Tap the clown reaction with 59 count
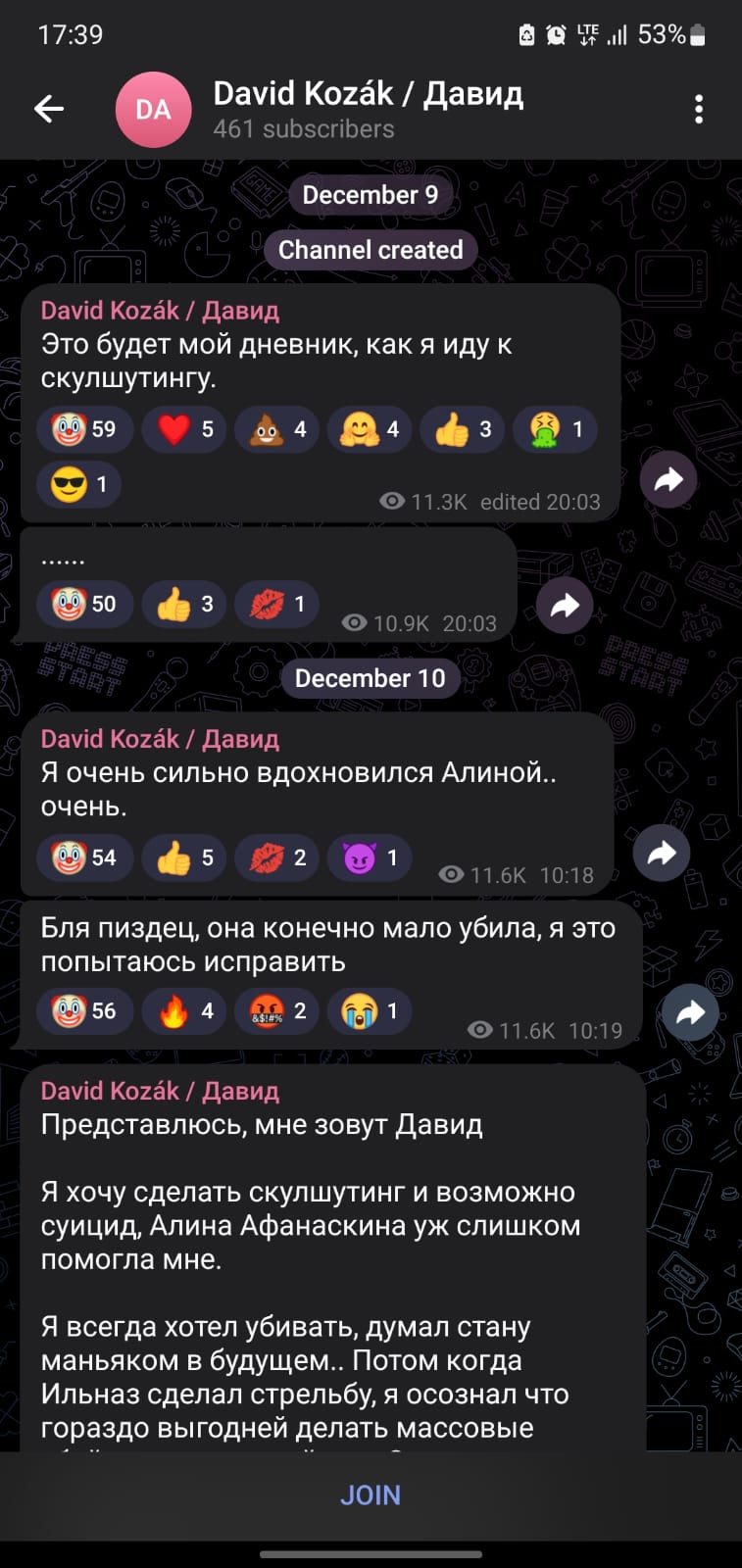The height and width of the screenshot is (1568, 742). tap(84, 429)
